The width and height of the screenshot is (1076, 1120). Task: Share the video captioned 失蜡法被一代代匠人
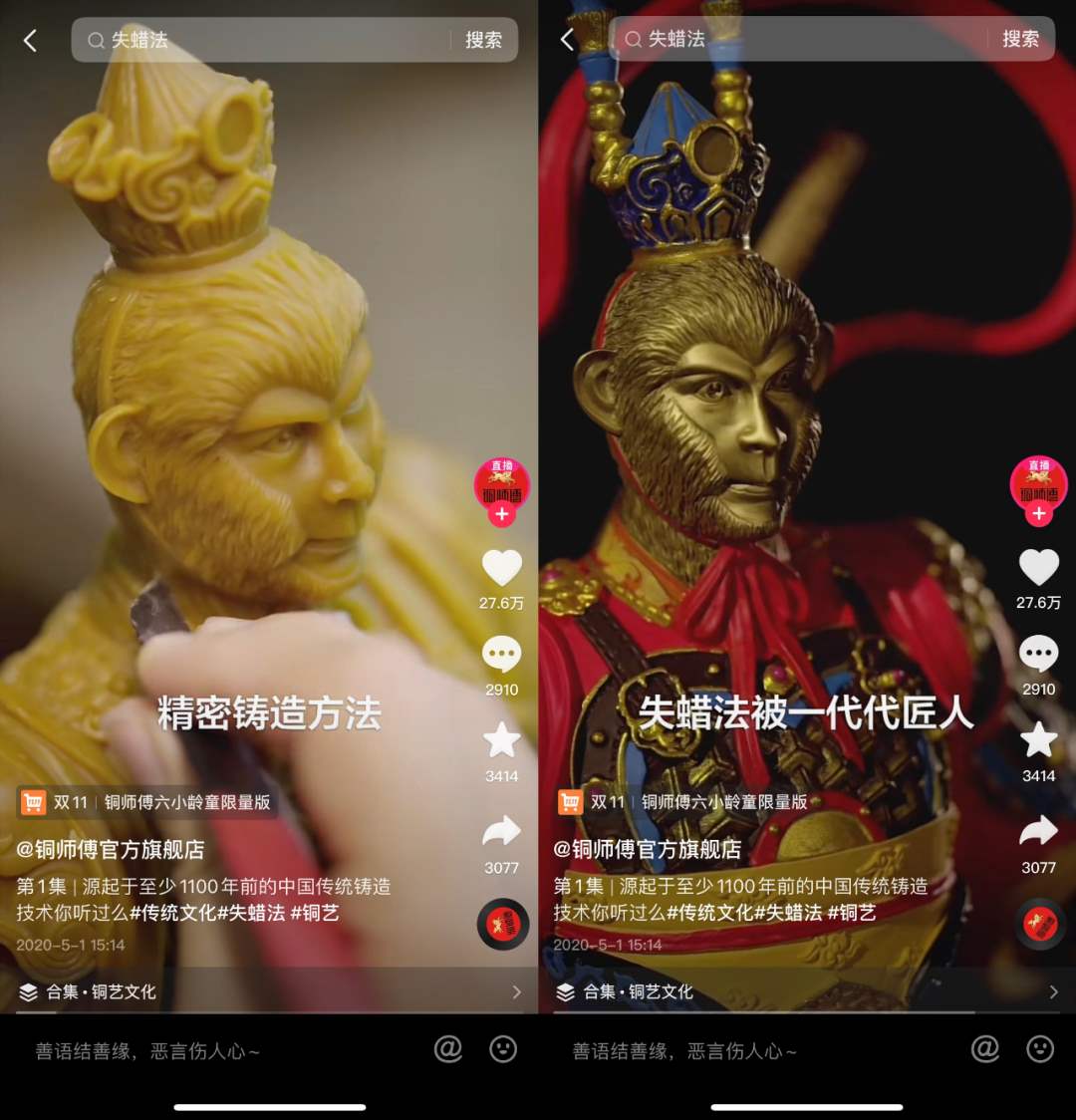pos(1038,831)
